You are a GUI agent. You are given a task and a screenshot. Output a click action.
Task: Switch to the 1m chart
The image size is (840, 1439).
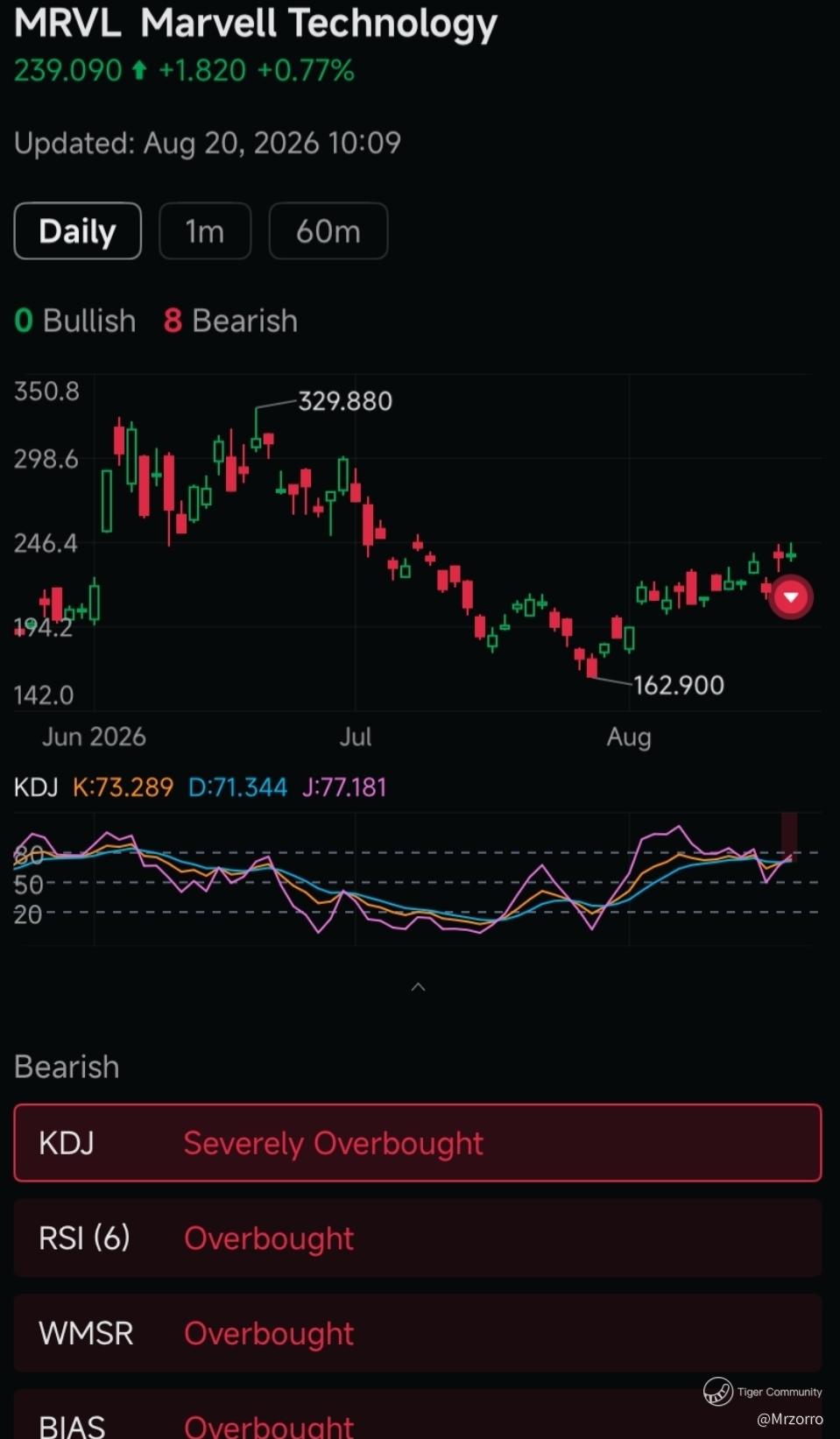pos(205,231)
